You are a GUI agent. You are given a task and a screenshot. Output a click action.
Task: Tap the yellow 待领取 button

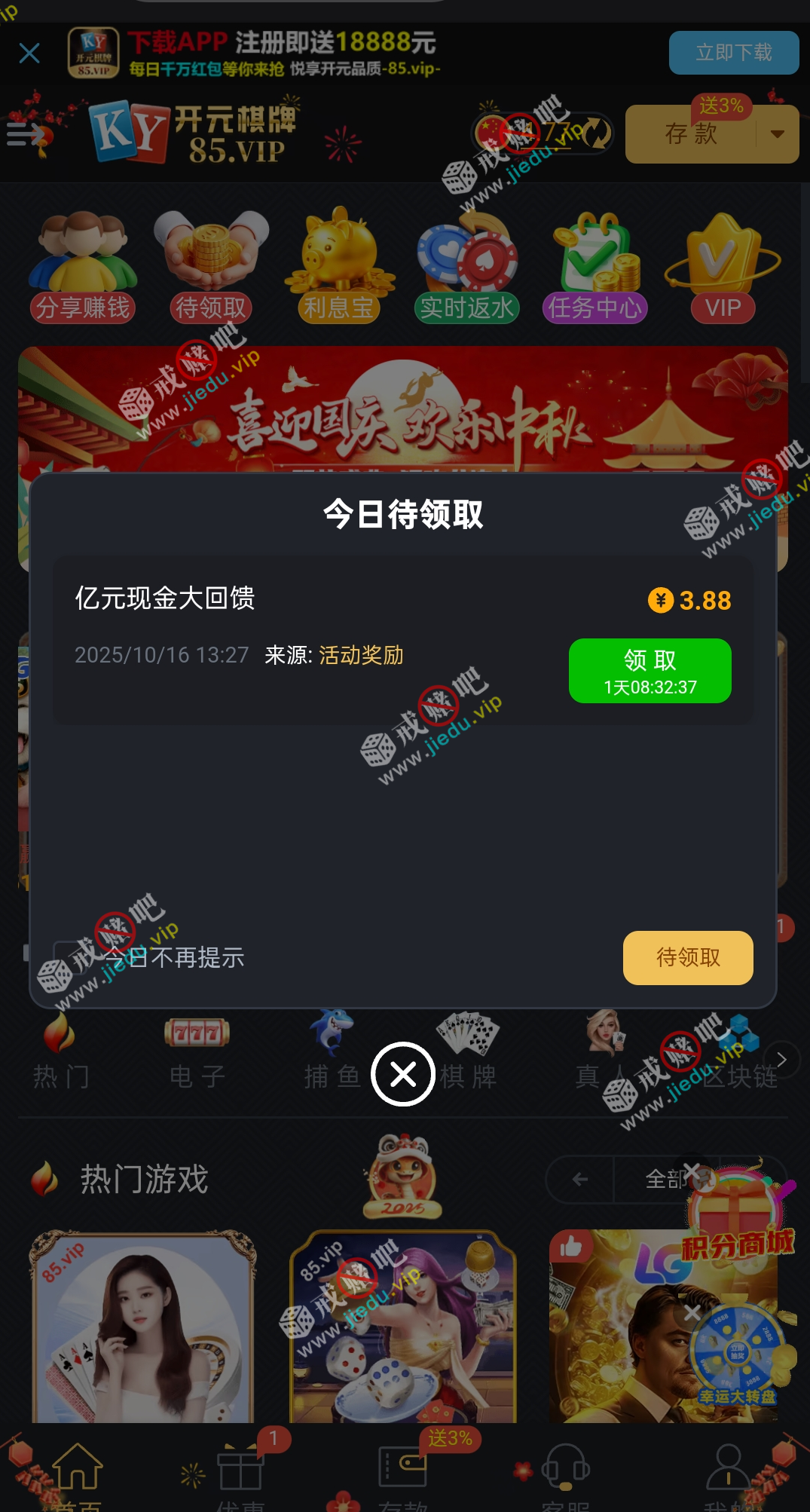pyautogui.click(x=687, y=957)
